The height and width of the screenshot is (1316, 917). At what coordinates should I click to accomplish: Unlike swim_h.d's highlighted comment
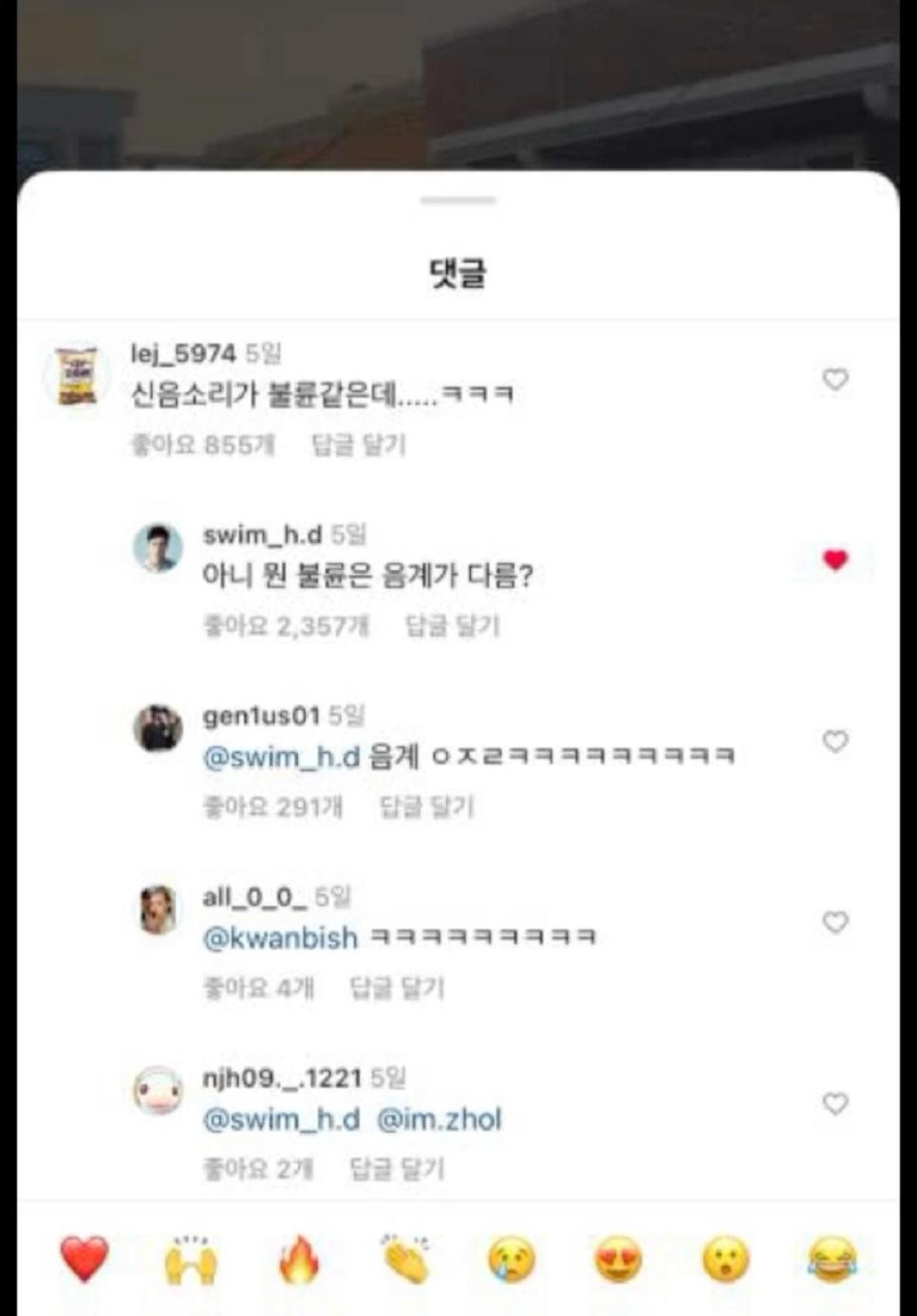tap(834, 561)
